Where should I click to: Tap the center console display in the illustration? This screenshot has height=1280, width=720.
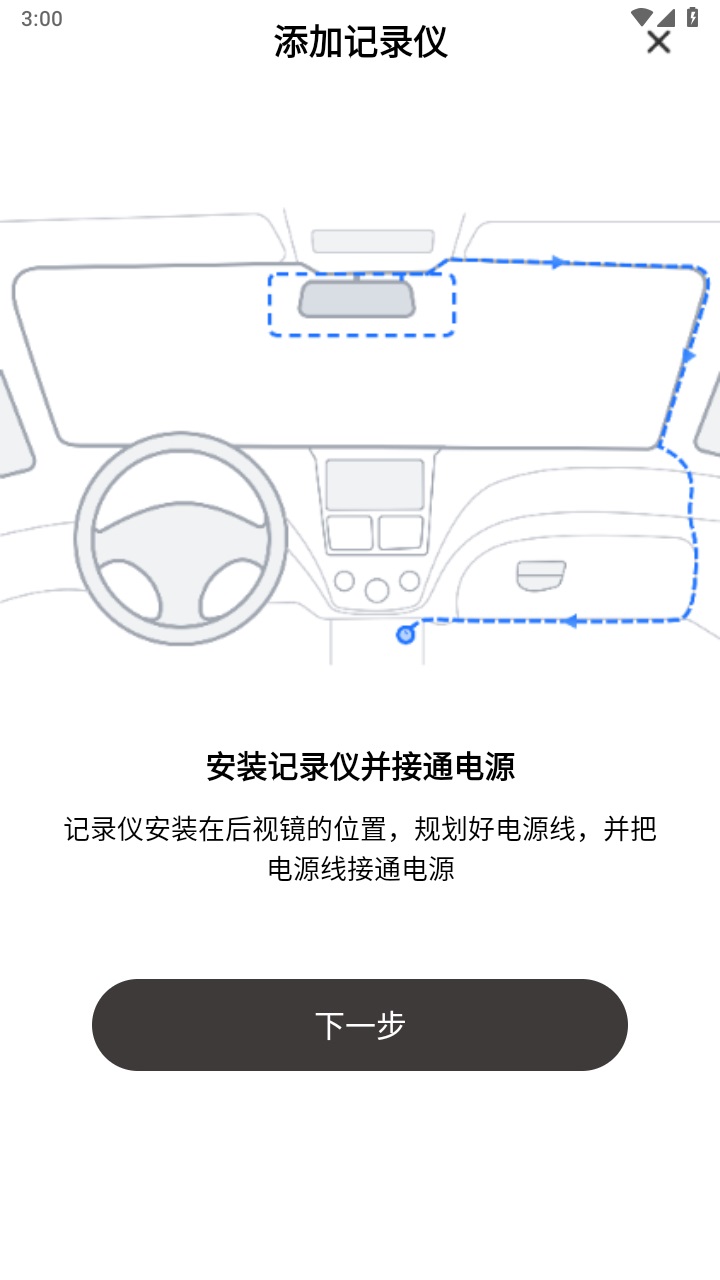pos(374,485)
